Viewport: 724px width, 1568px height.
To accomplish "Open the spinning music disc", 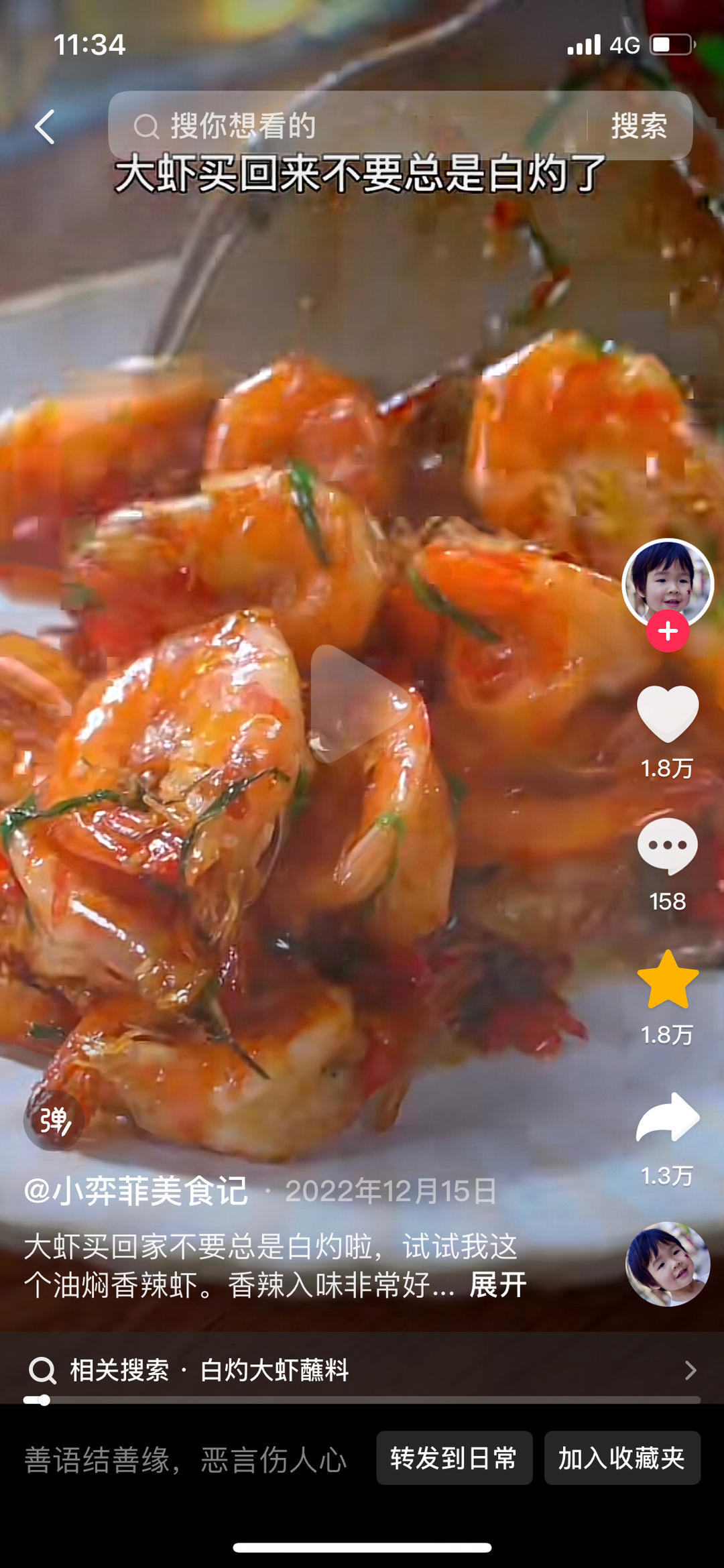I will [x=668, y=1264].
